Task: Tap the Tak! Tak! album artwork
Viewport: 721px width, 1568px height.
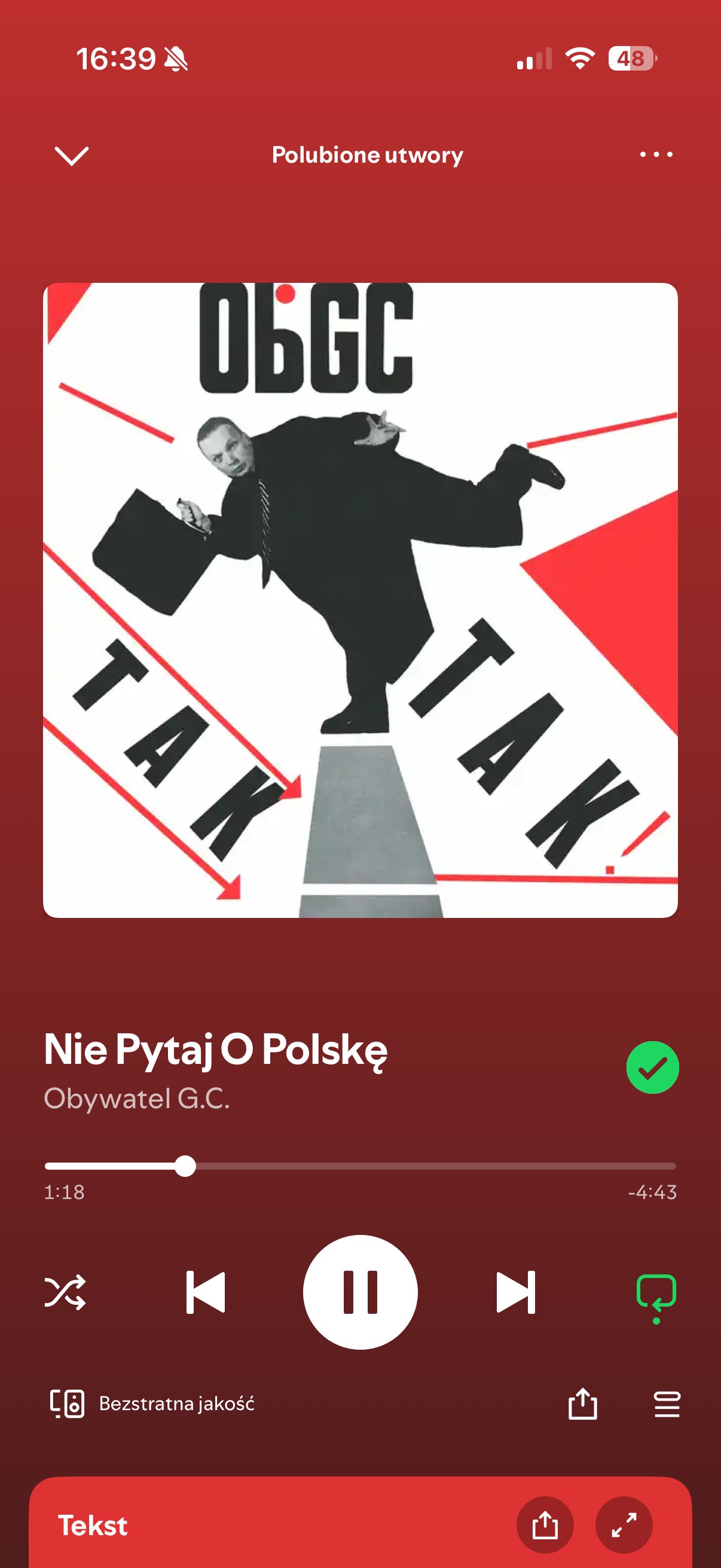Action: tap(360, 600)
